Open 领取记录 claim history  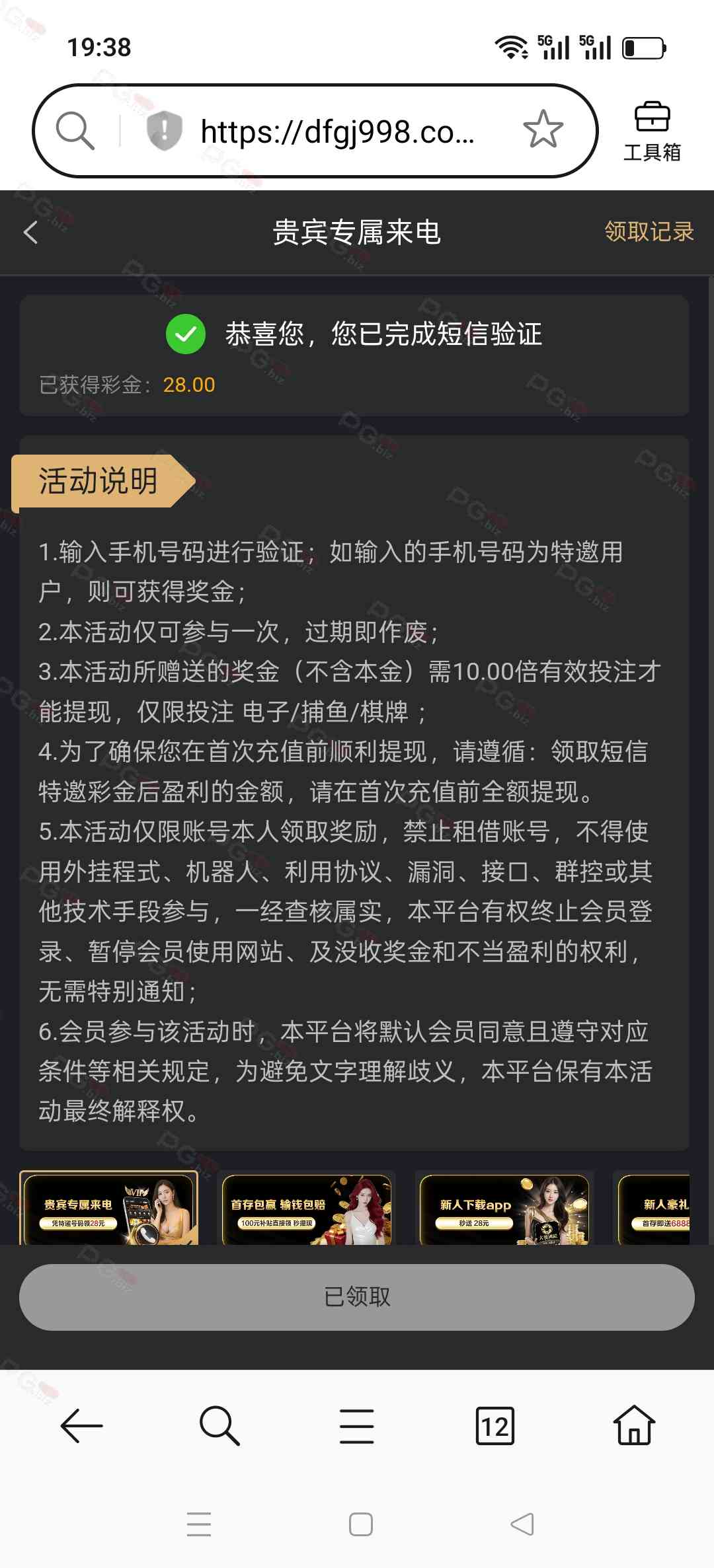tap(649, 232)
